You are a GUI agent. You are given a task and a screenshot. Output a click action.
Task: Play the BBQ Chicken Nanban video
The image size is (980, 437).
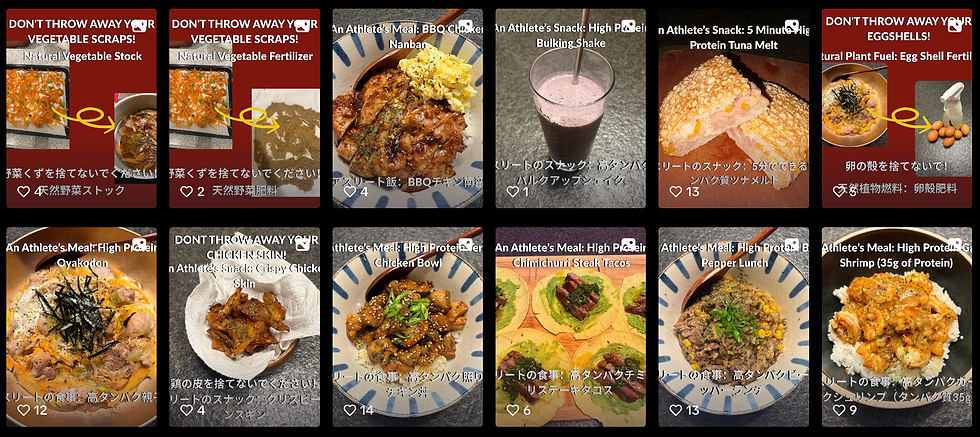(x=407, y=110)
